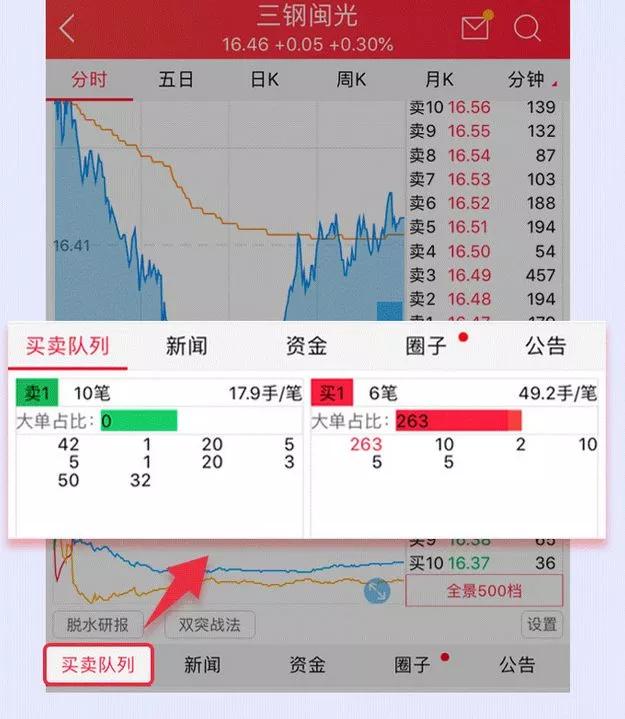This screenshot has height=719, width=625.
Task: Open the 设置 settings button
Action: click(x=542, y=624)
